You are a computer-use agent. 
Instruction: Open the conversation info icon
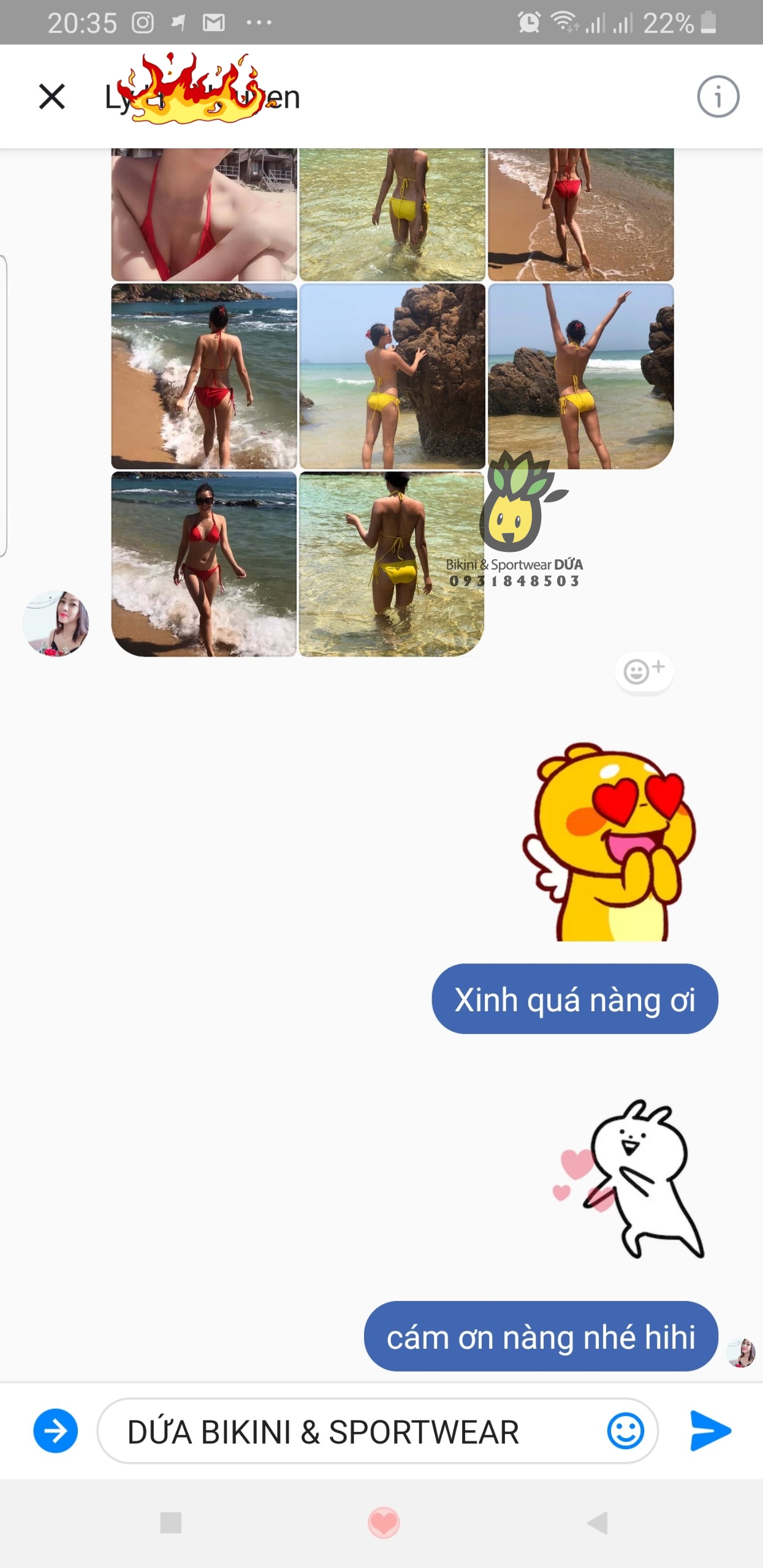[718, 97]
